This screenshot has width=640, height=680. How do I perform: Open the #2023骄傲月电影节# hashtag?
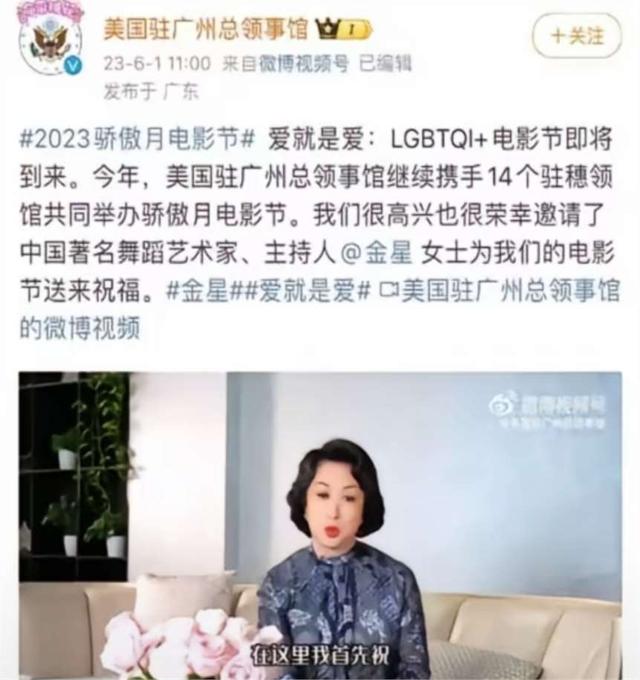point(138,138)
